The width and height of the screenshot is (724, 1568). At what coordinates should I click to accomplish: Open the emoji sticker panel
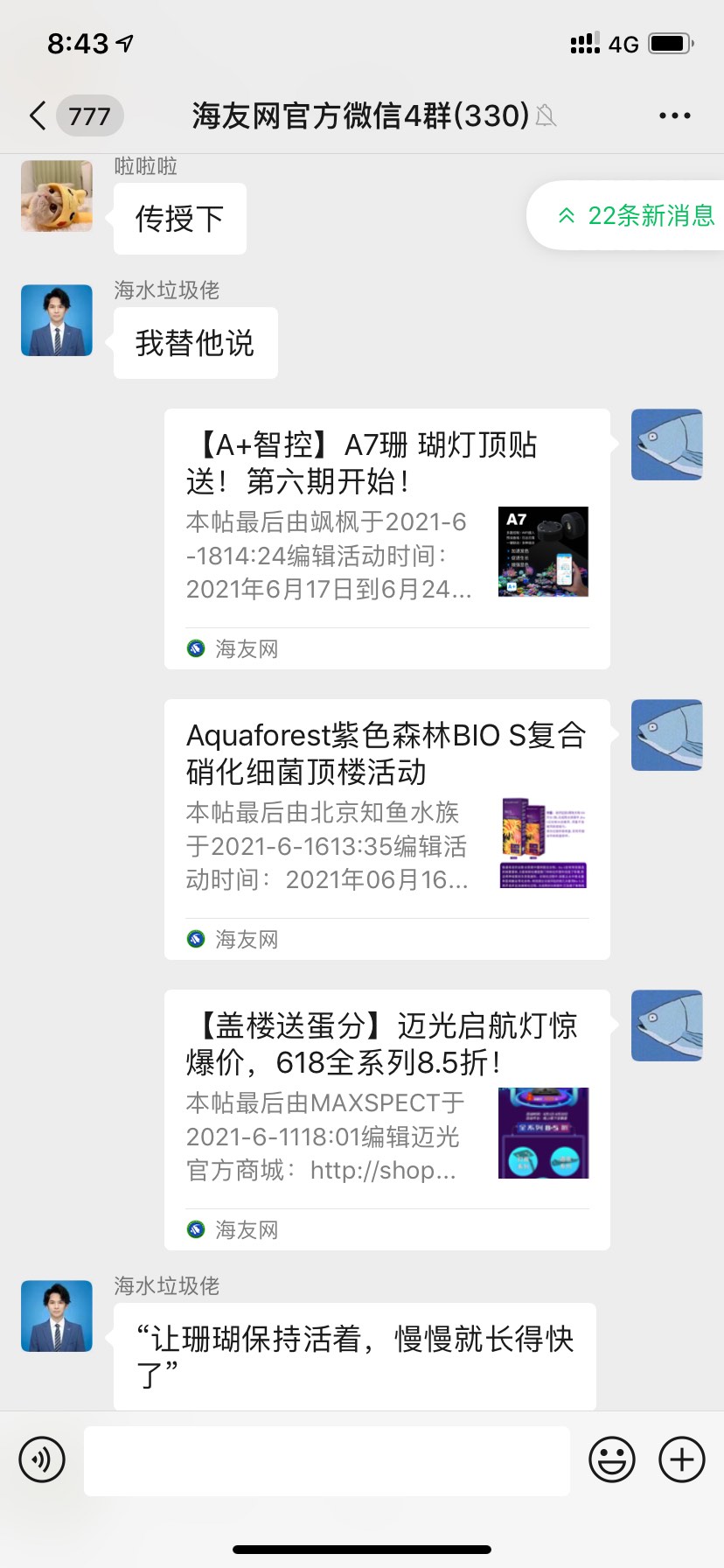point(611,1459)
